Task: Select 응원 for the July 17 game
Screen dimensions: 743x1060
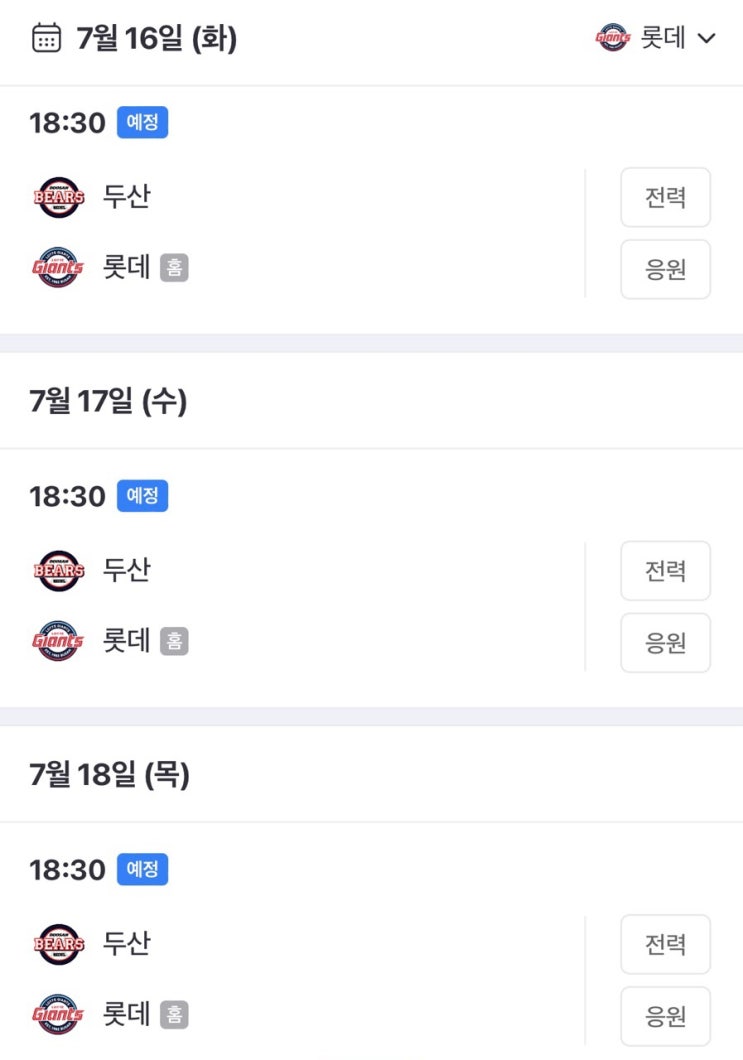Action: click(x=665, y=643)
